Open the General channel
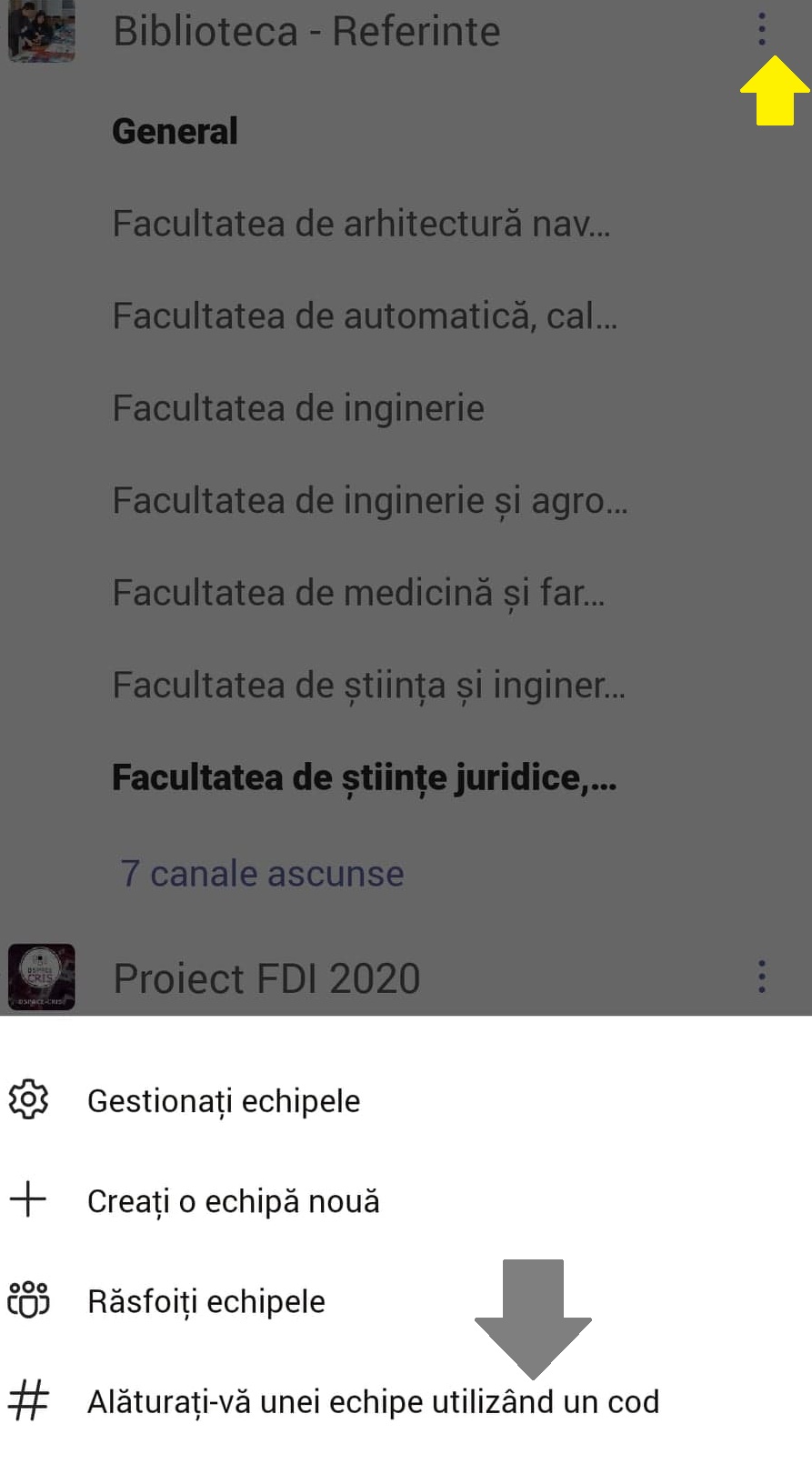The height and width of the screenshot is (1474, 812). pos(175,131)
